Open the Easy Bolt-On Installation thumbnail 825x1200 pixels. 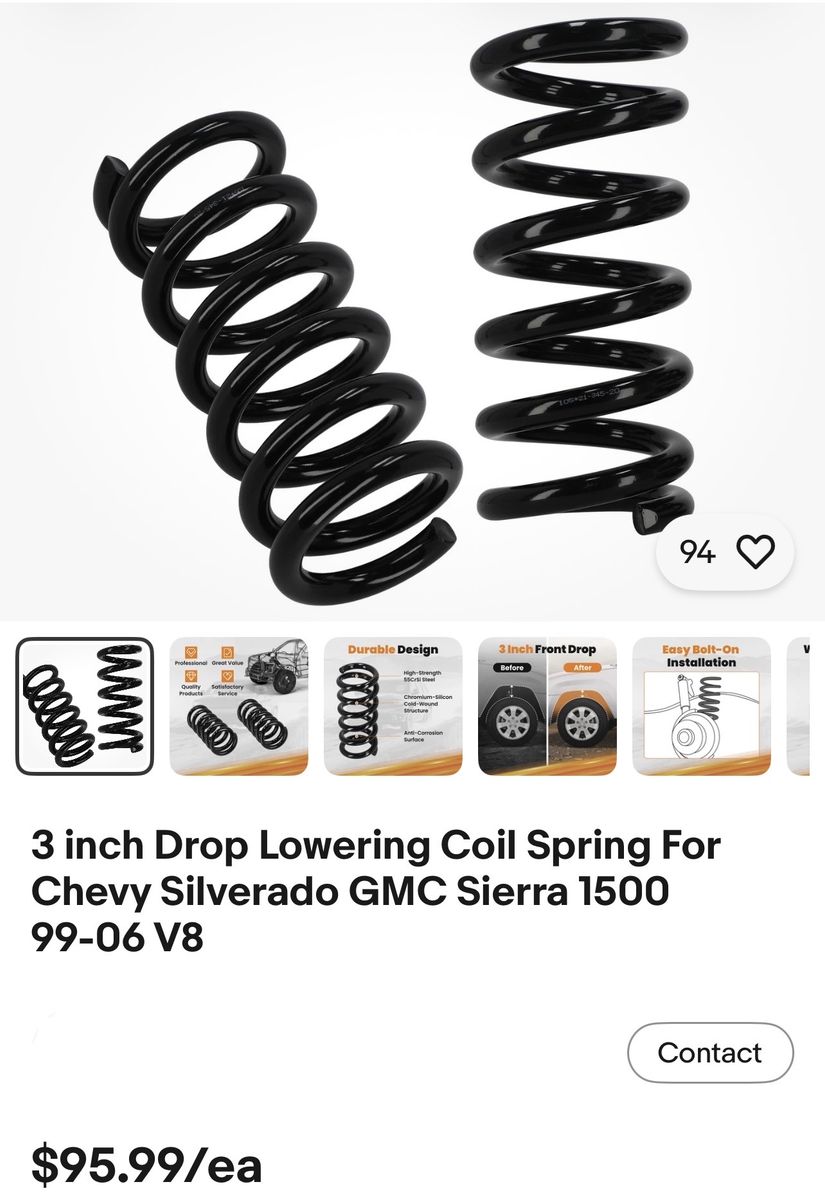(x=701, y=706)
